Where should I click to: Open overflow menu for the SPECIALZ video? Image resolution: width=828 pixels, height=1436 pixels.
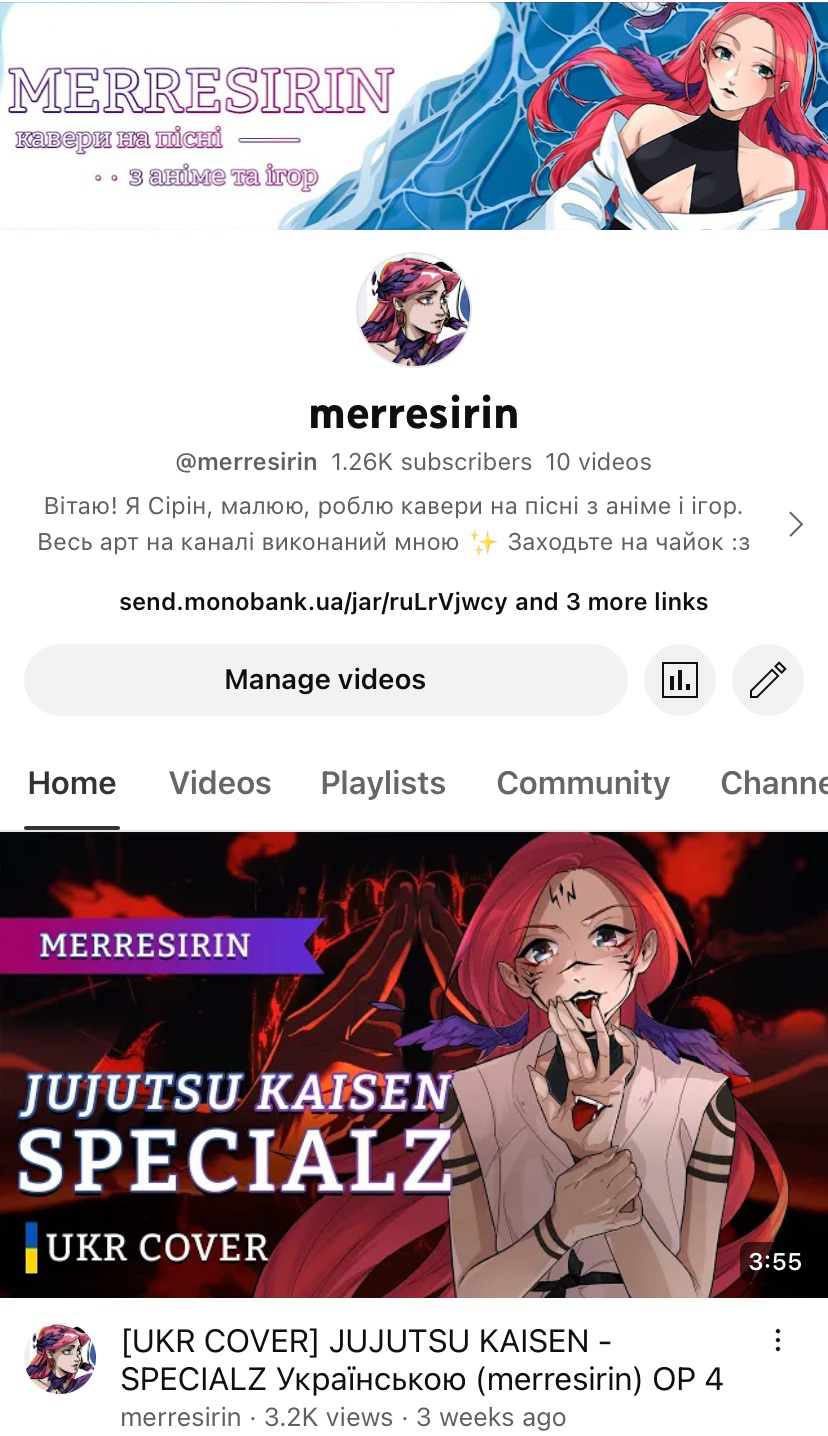coord(778,1341)
